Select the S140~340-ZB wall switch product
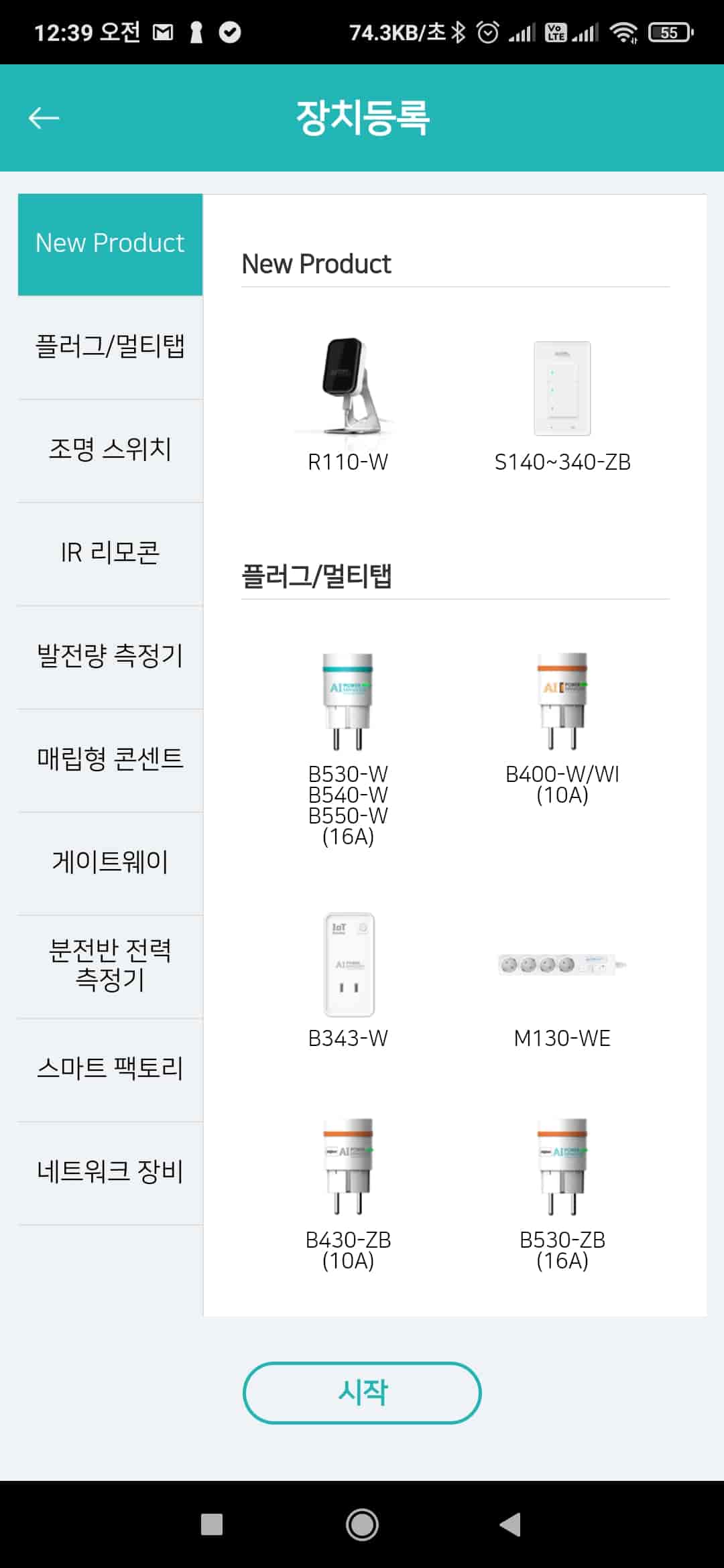This screenshot has height=1568, width=724. pyautogui.click(x=562, y=387)
